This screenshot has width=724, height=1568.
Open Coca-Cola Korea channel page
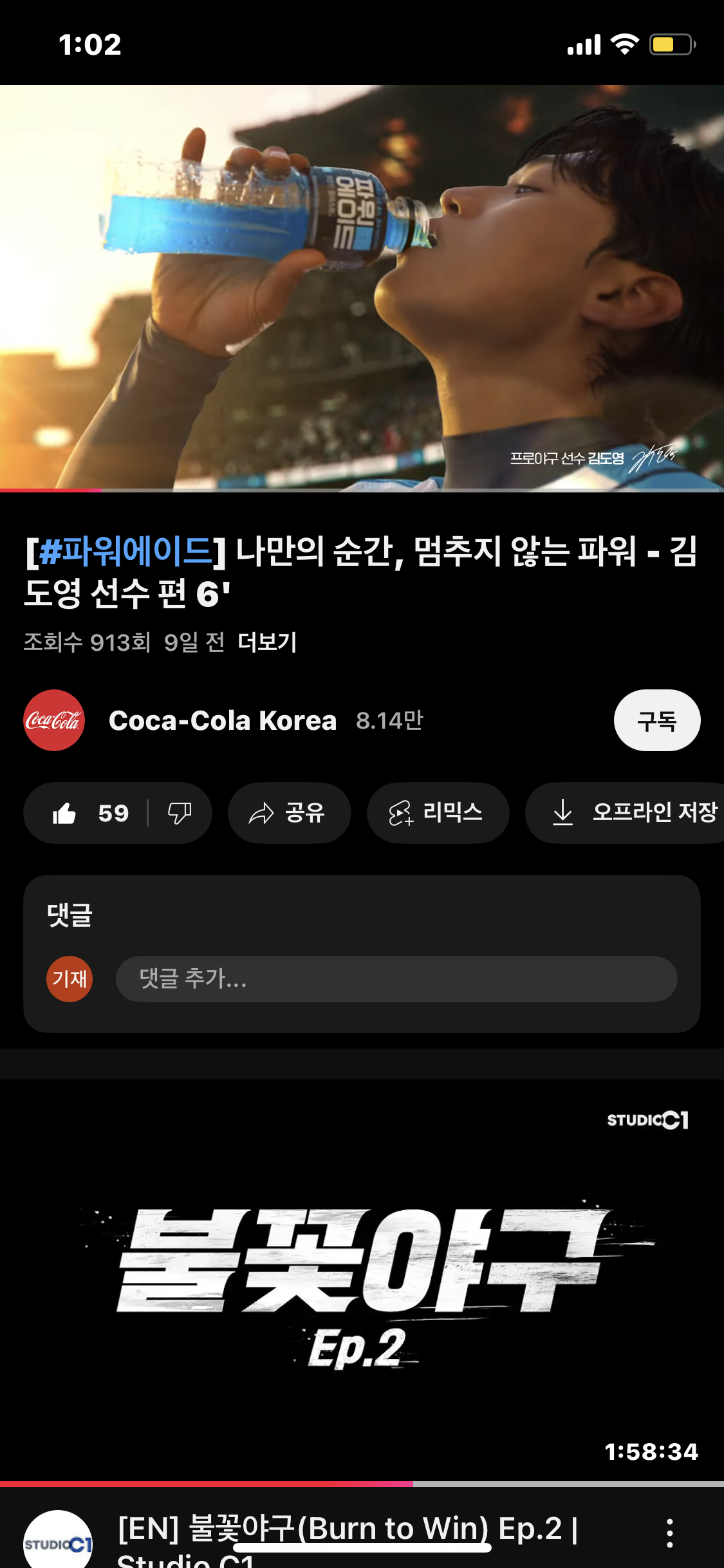coord(223,720)
